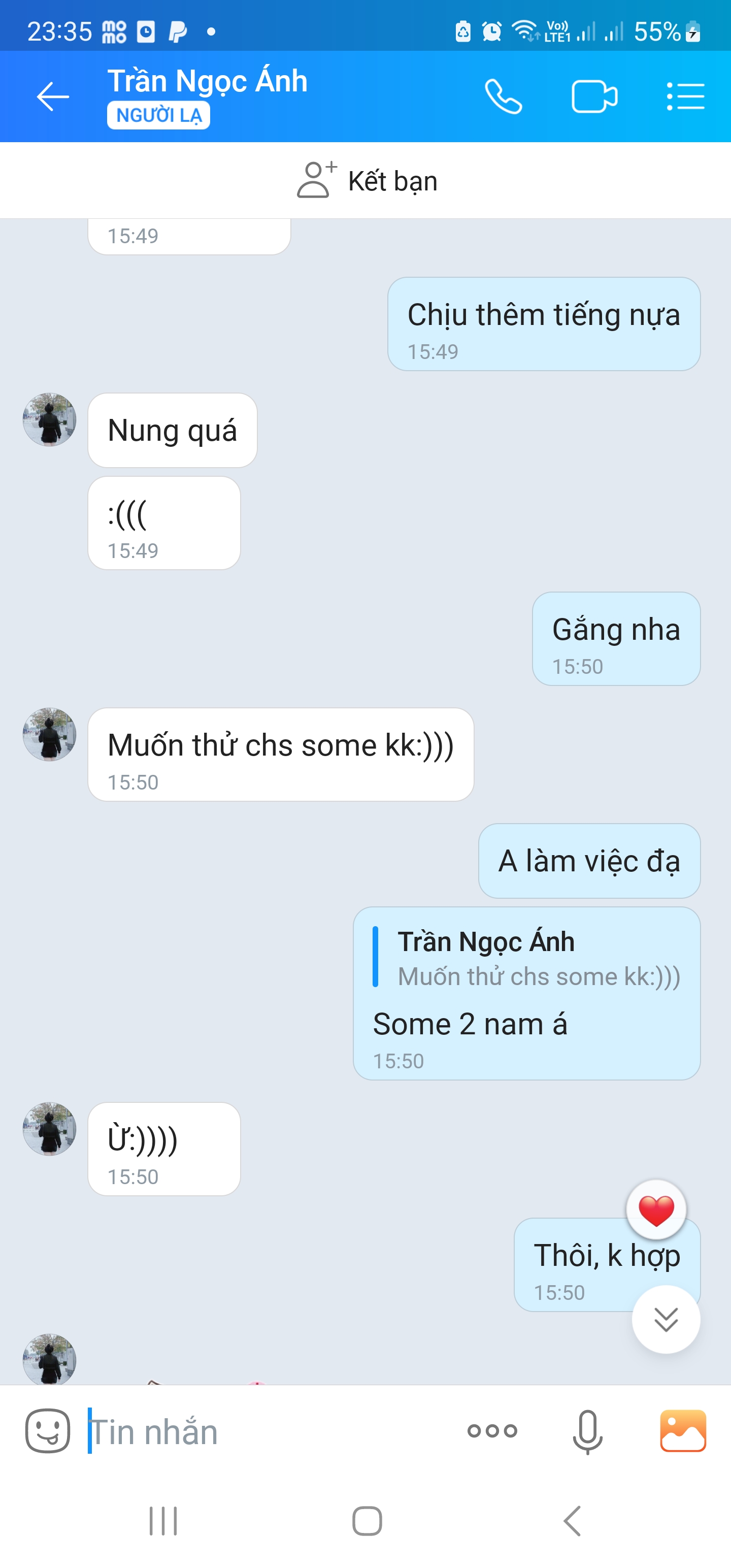Image resolution: width=731 pixels, height=1568 pixels.
Task: Start a voice call with Trần Ngọc Ánh
Action: pos(504,97)
